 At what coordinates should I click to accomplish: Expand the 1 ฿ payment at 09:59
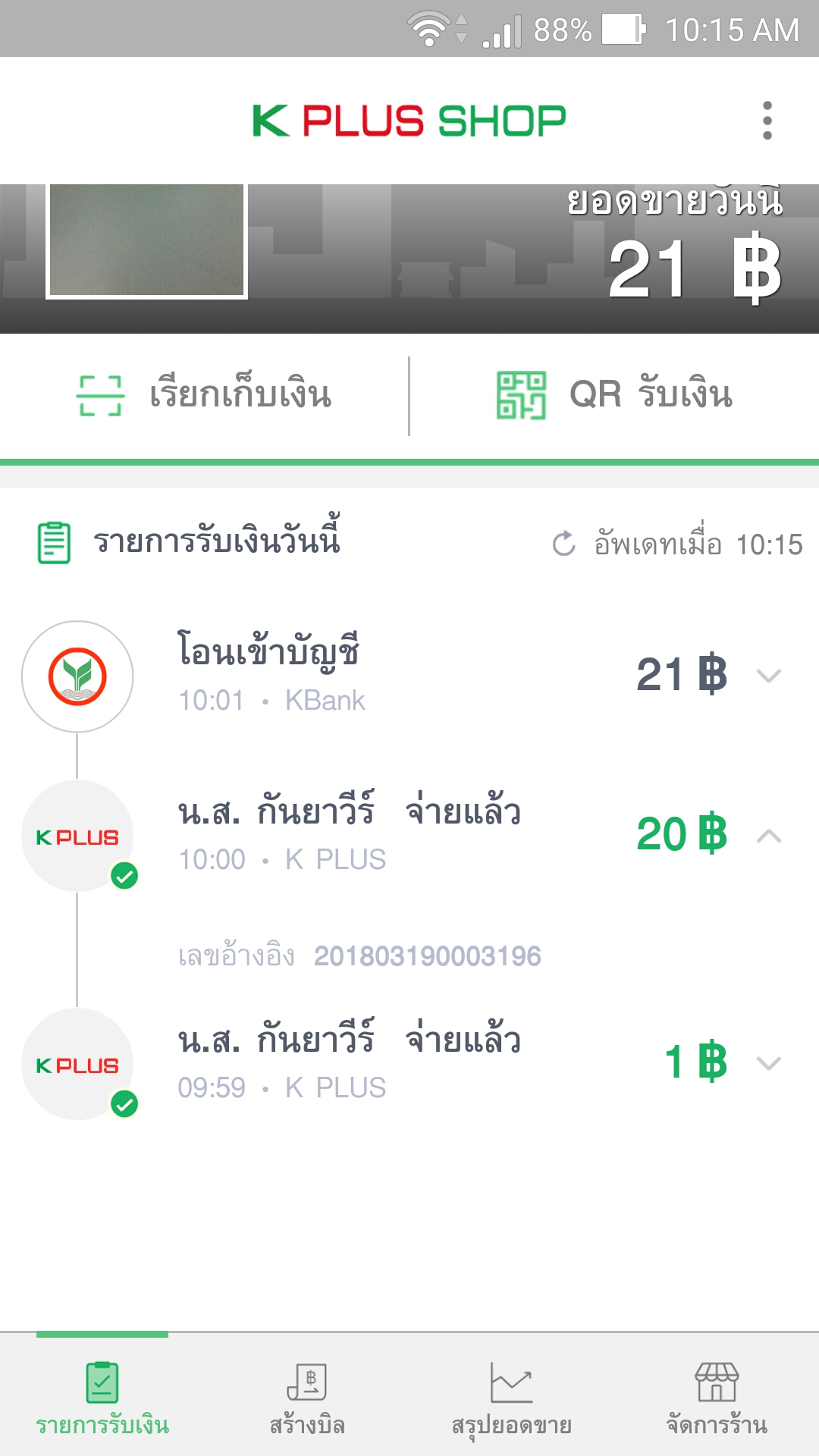click(769, 1063)
